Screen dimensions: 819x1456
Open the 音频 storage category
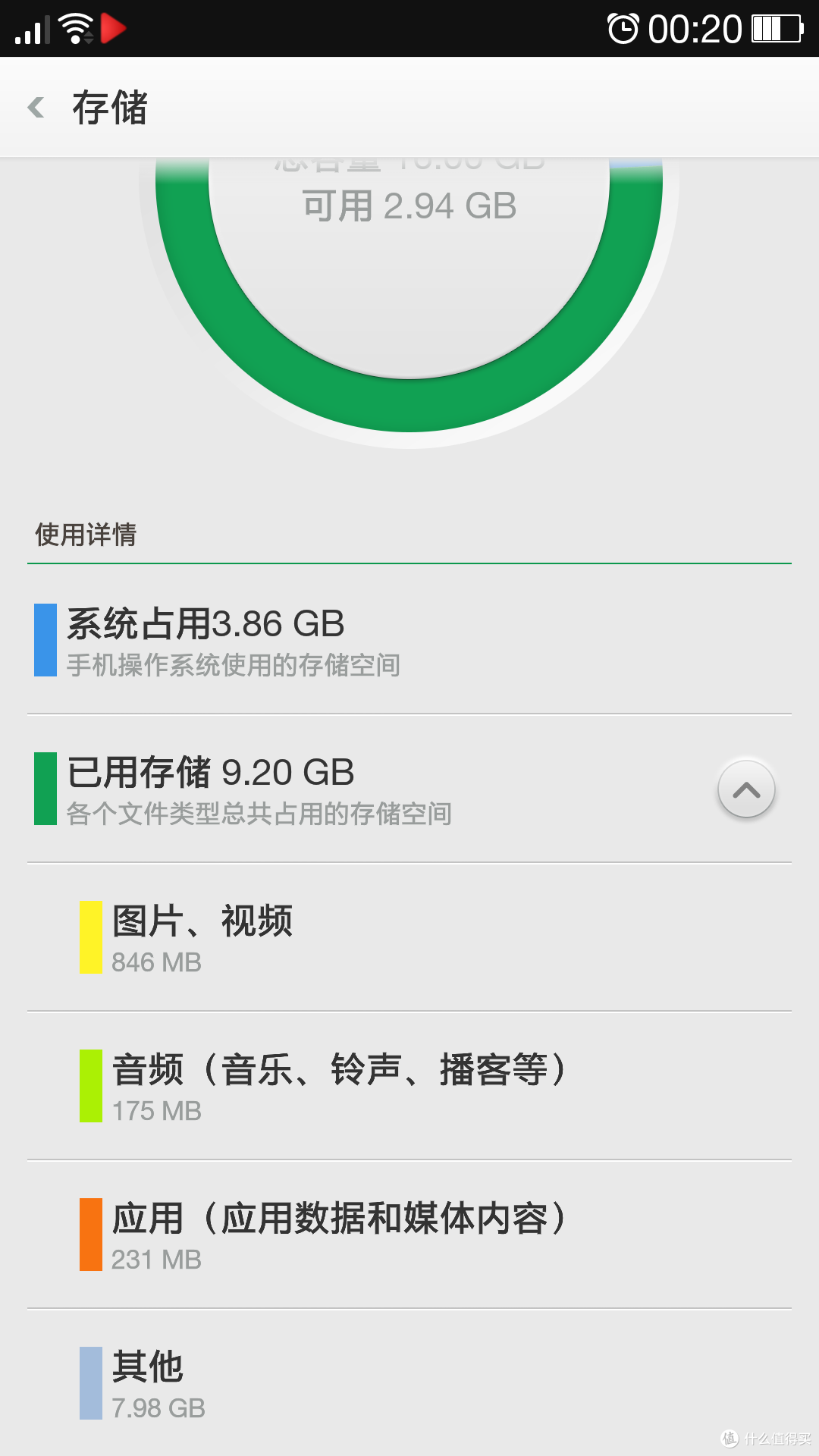click(409, 1086)
